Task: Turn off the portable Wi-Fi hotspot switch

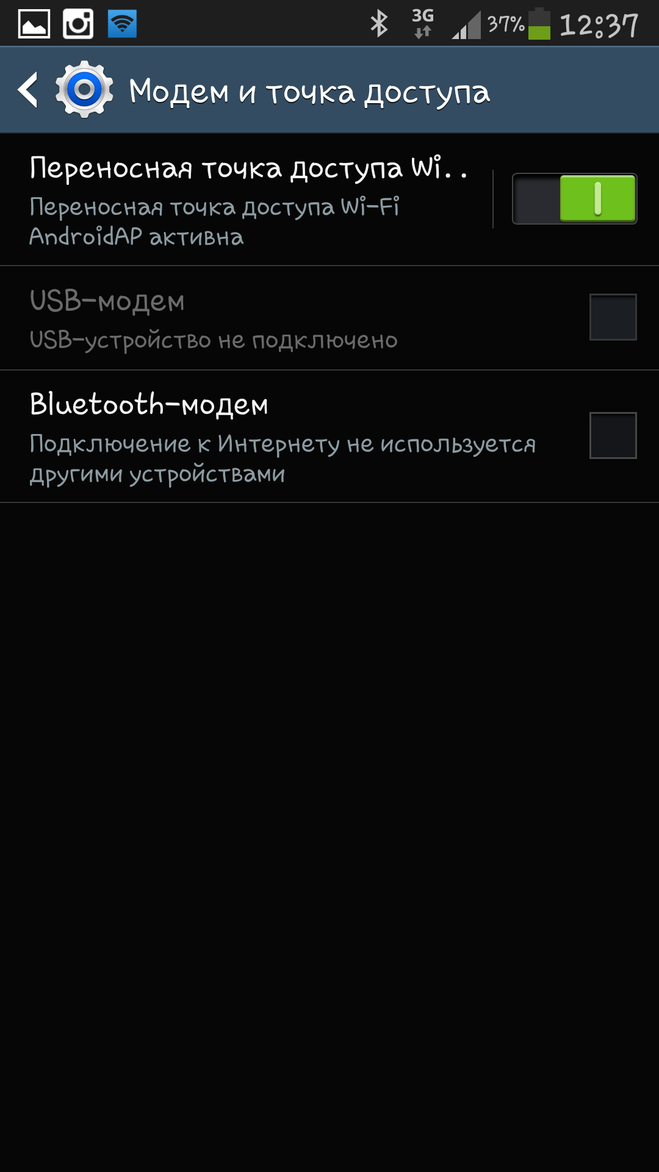Action: coord(575,199)
